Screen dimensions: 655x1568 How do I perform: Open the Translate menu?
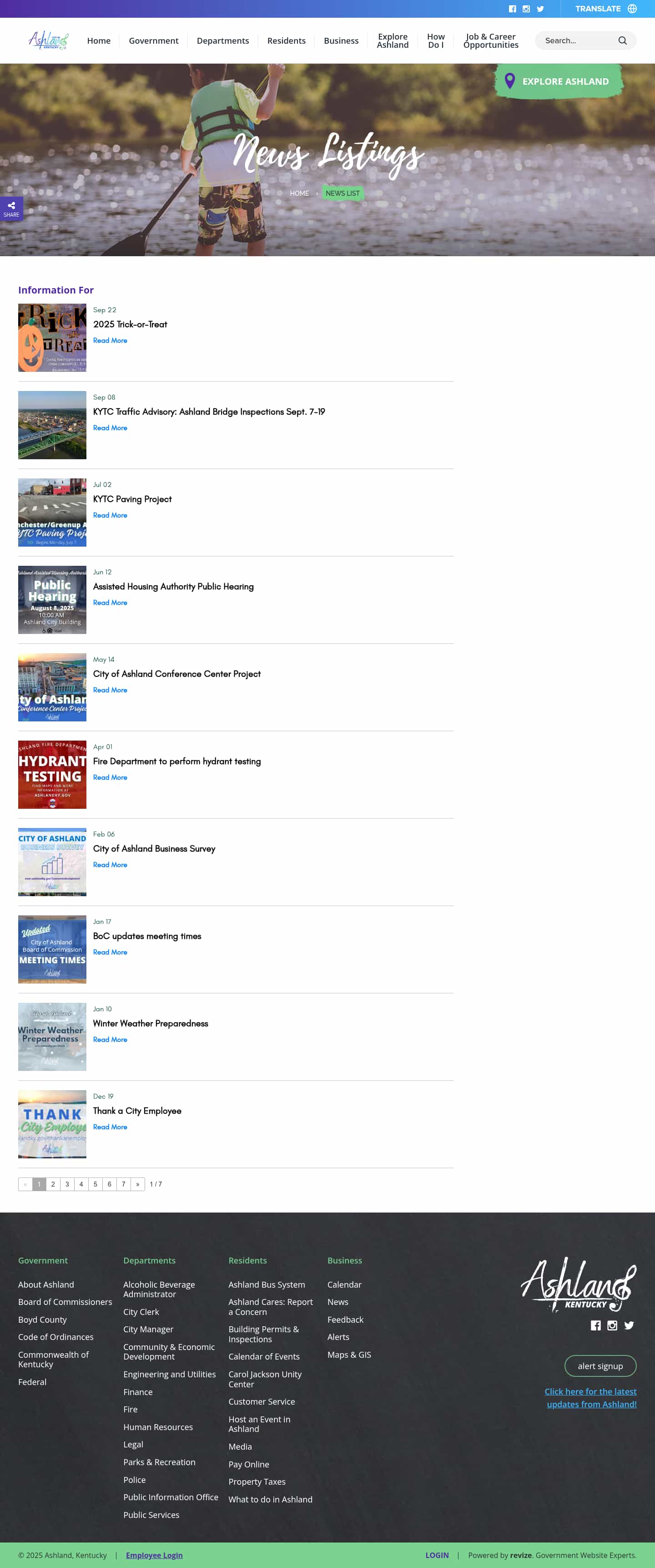tap(605, 9)
